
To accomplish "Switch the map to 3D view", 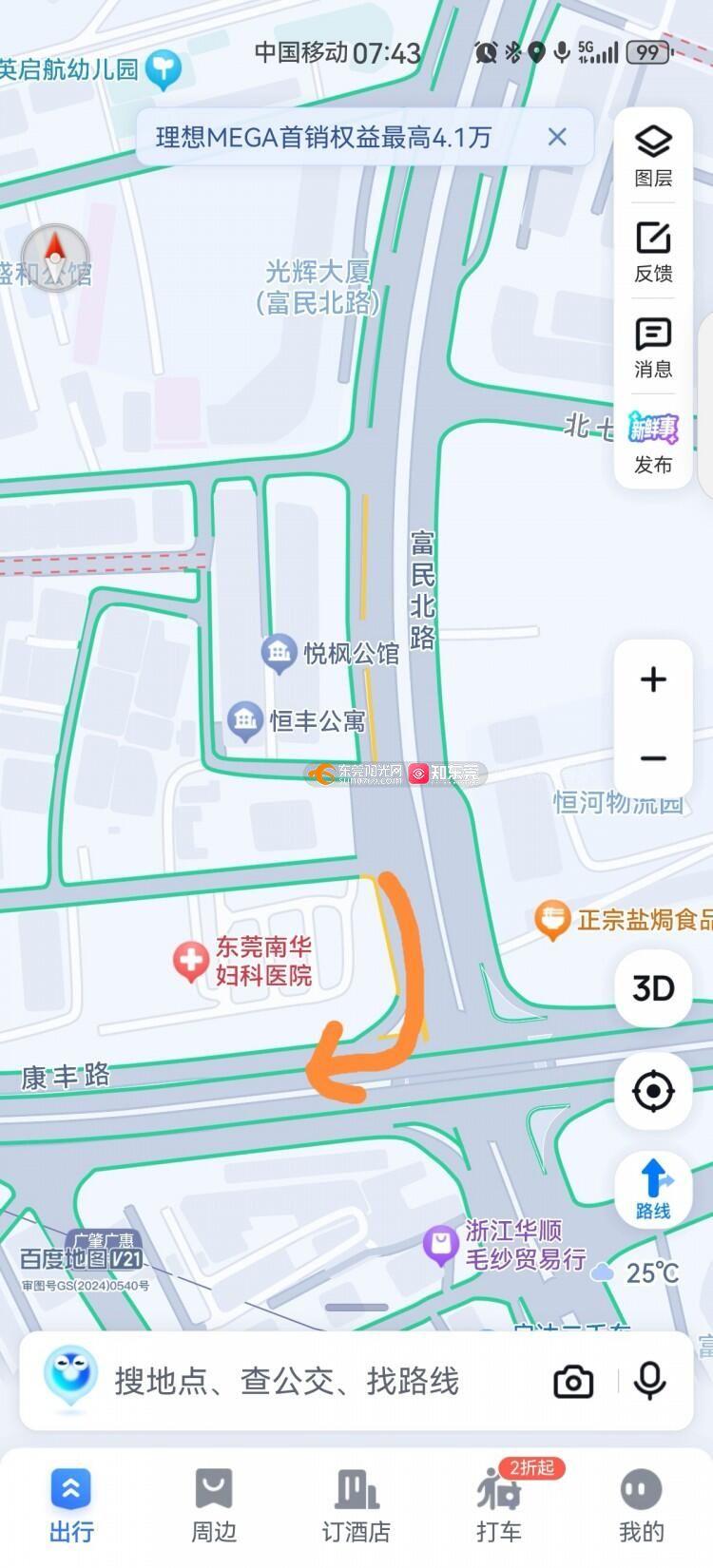I will click(x=653, y=988).
